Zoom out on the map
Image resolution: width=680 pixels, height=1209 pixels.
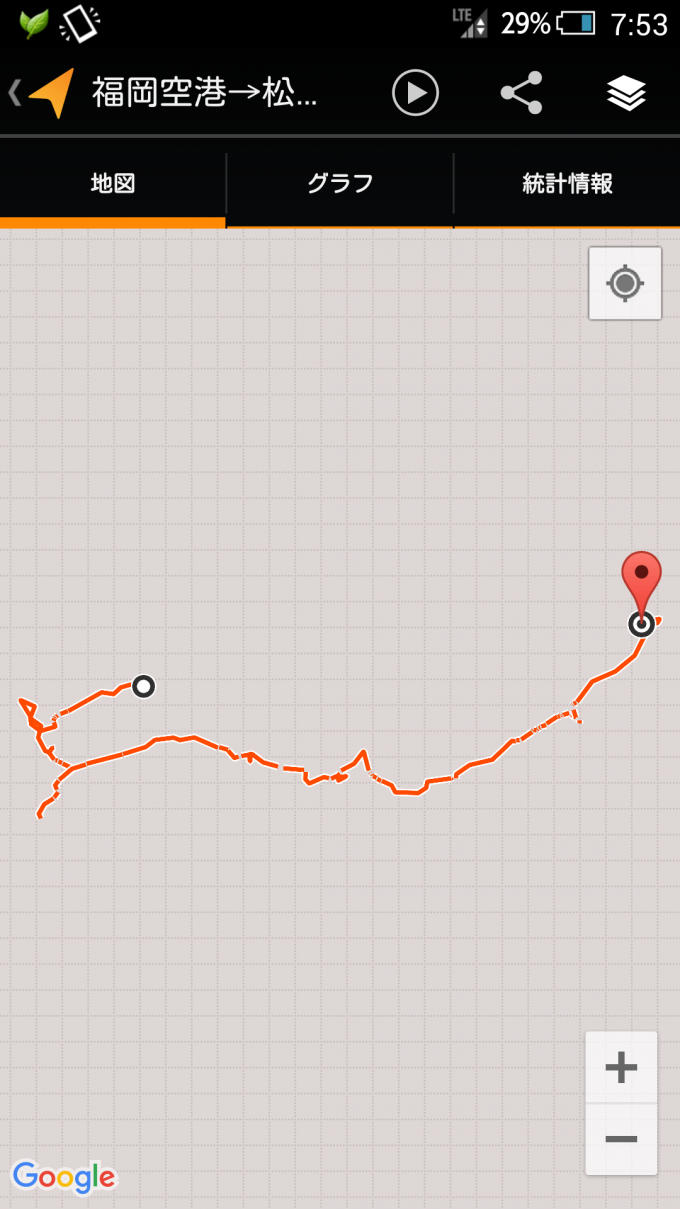pos(621,1139)
